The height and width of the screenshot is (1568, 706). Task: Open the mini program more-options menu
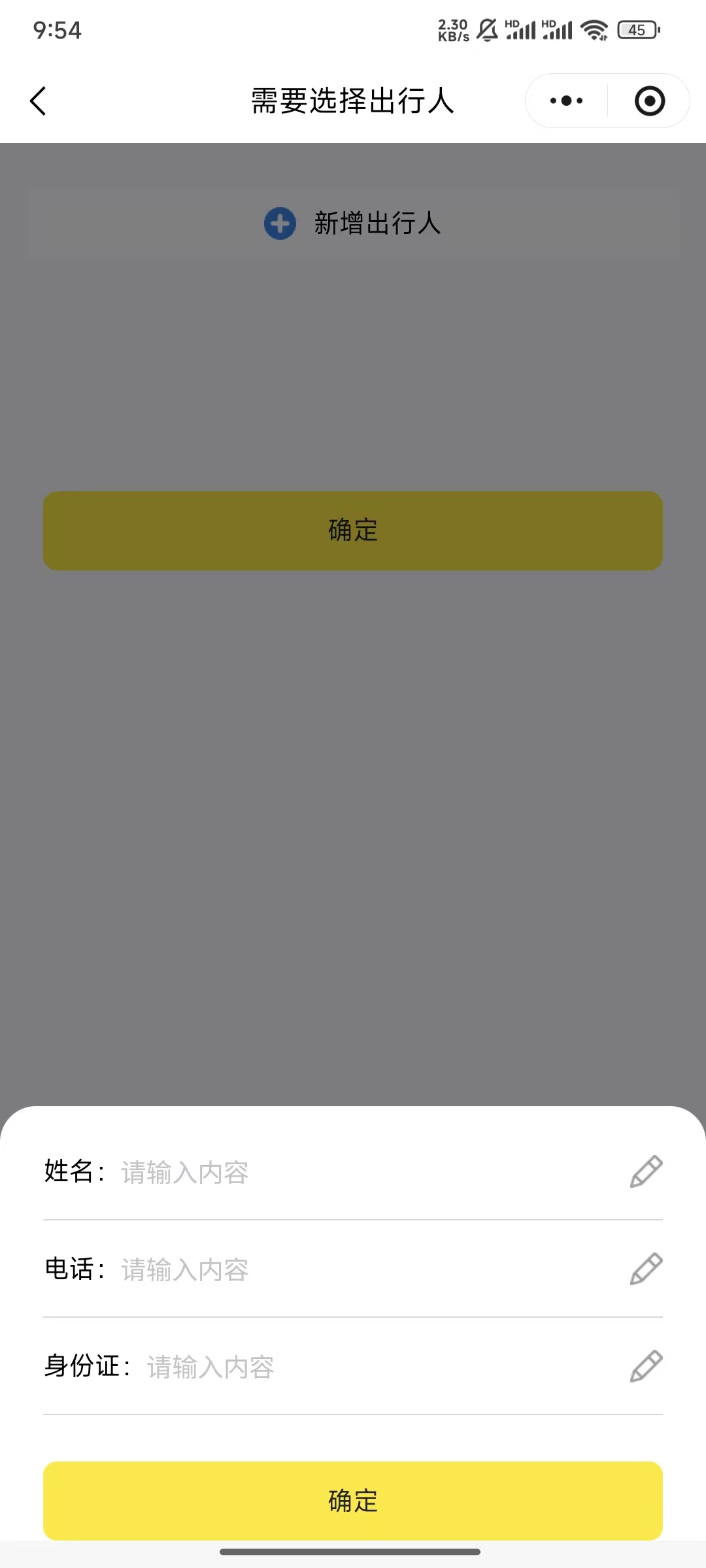pyautogui.click(x=566, y=101)
